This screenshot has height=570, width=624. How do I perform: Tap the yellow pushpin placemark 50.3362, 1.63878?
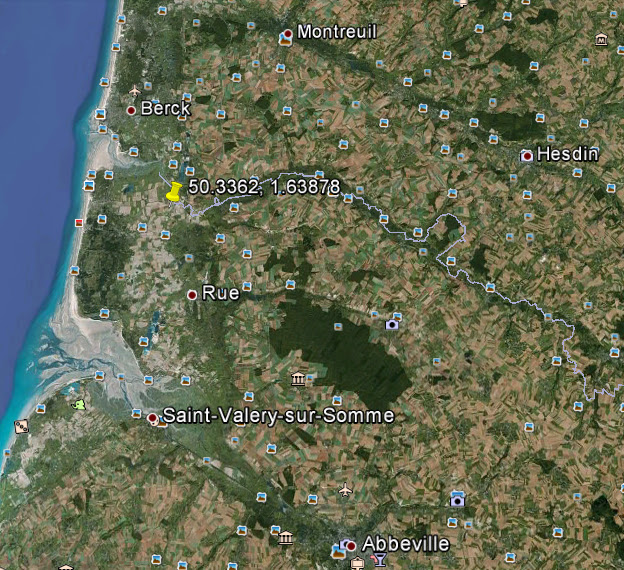[174, 192]
